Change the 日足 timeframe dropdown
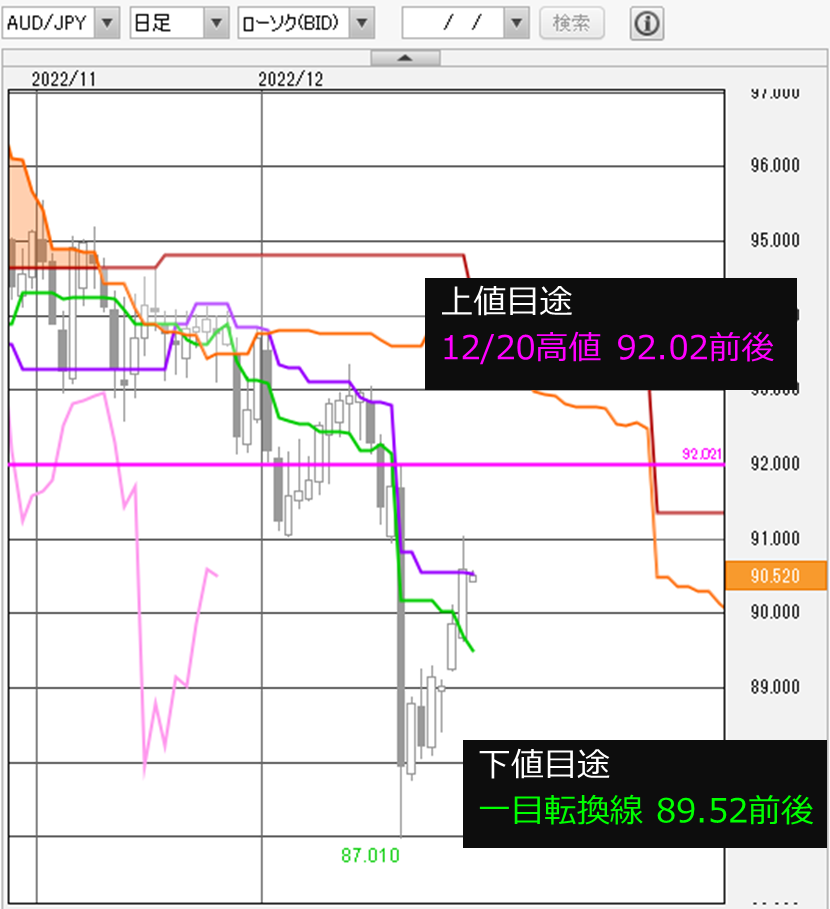This screenshot has height=909, width=830. [216, 22]
